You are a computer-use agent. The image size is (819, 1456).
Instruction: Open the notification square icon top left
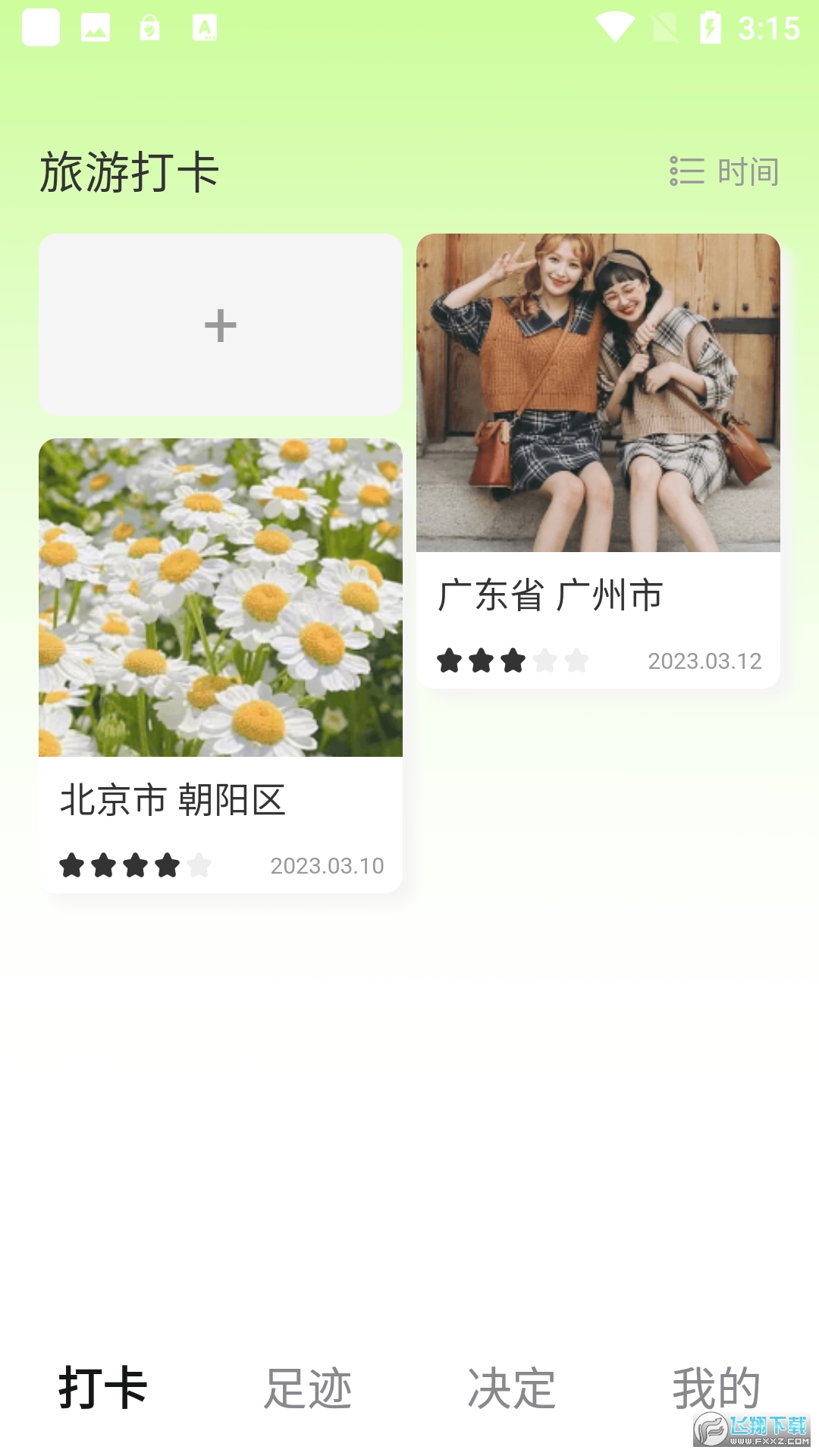click(42, 27)
